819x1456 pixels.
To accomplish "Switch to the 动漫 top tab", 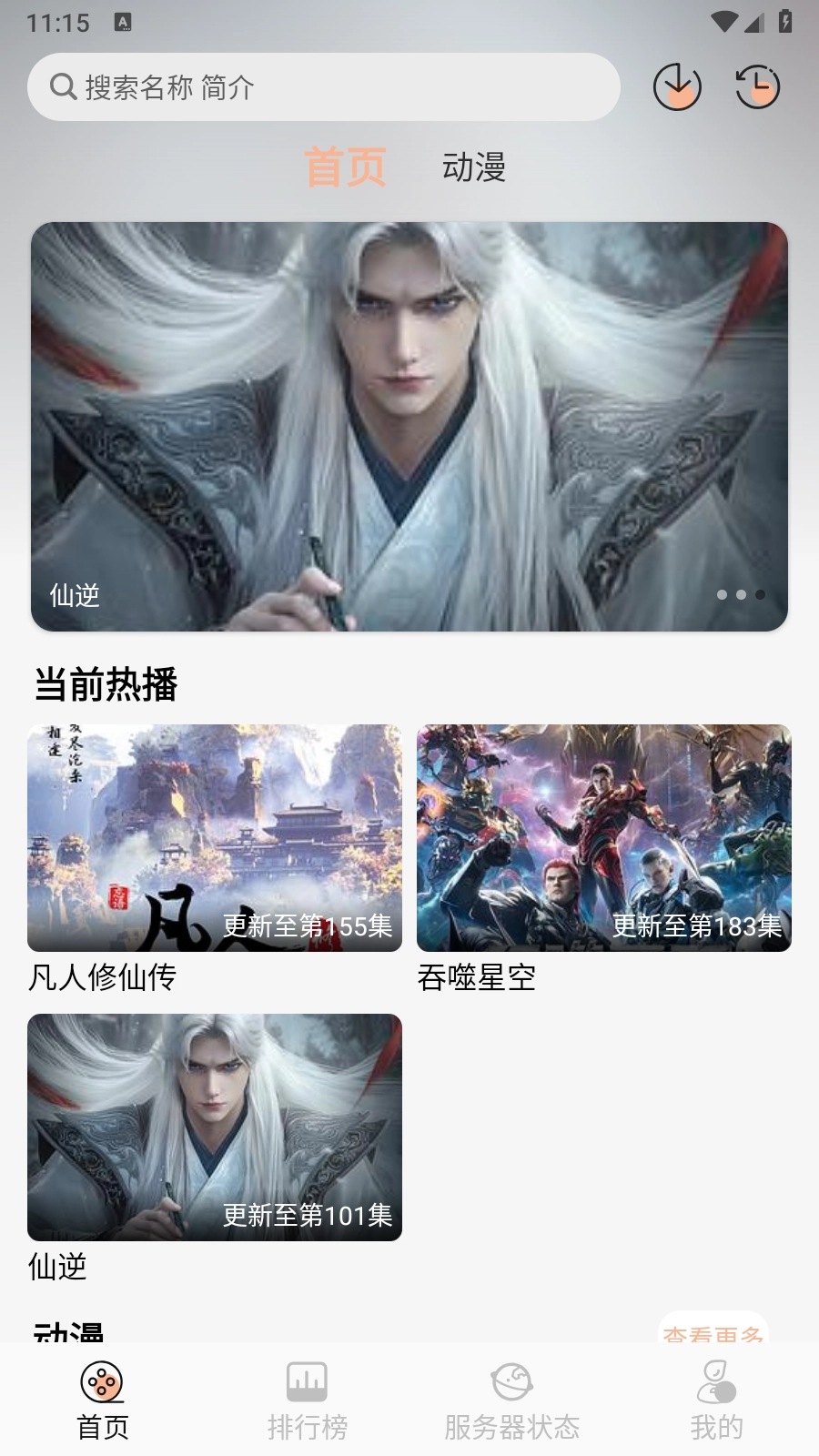I will point(473,167).
